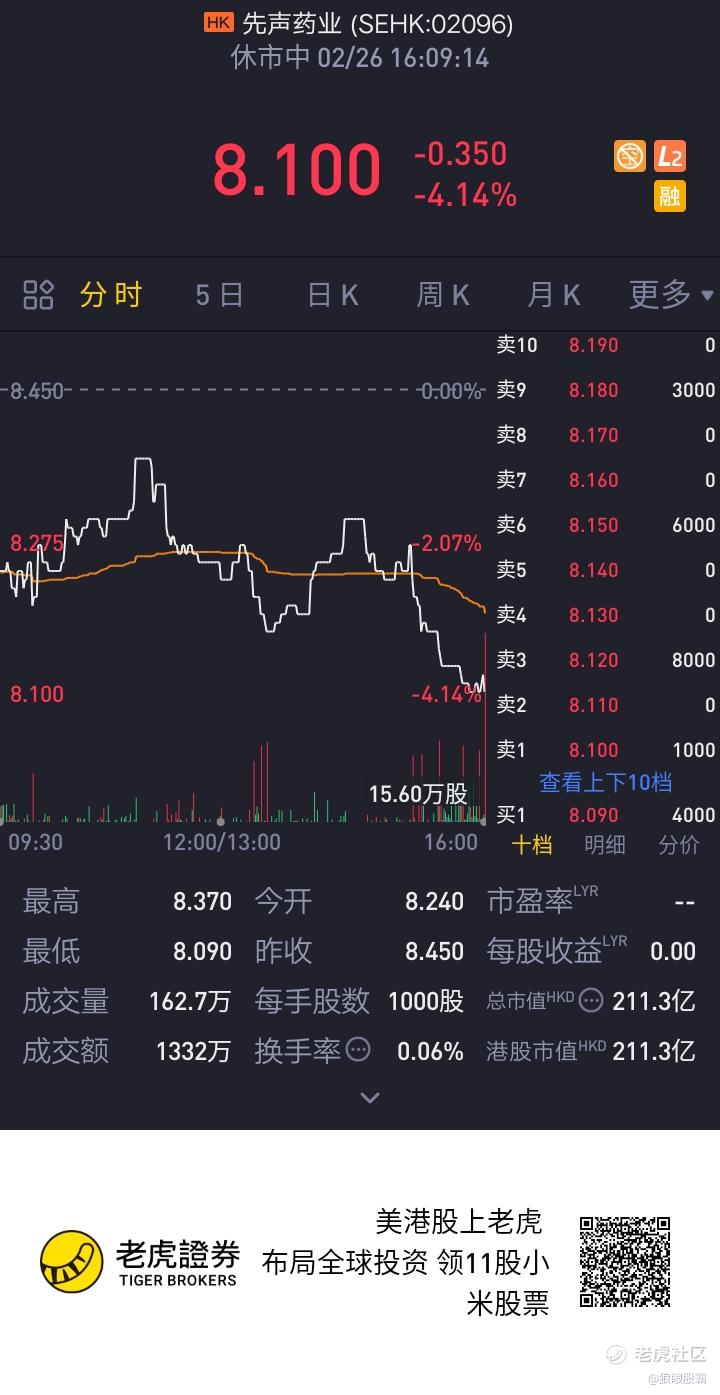Expand more stock details with the chevron

pos(370,1097)
